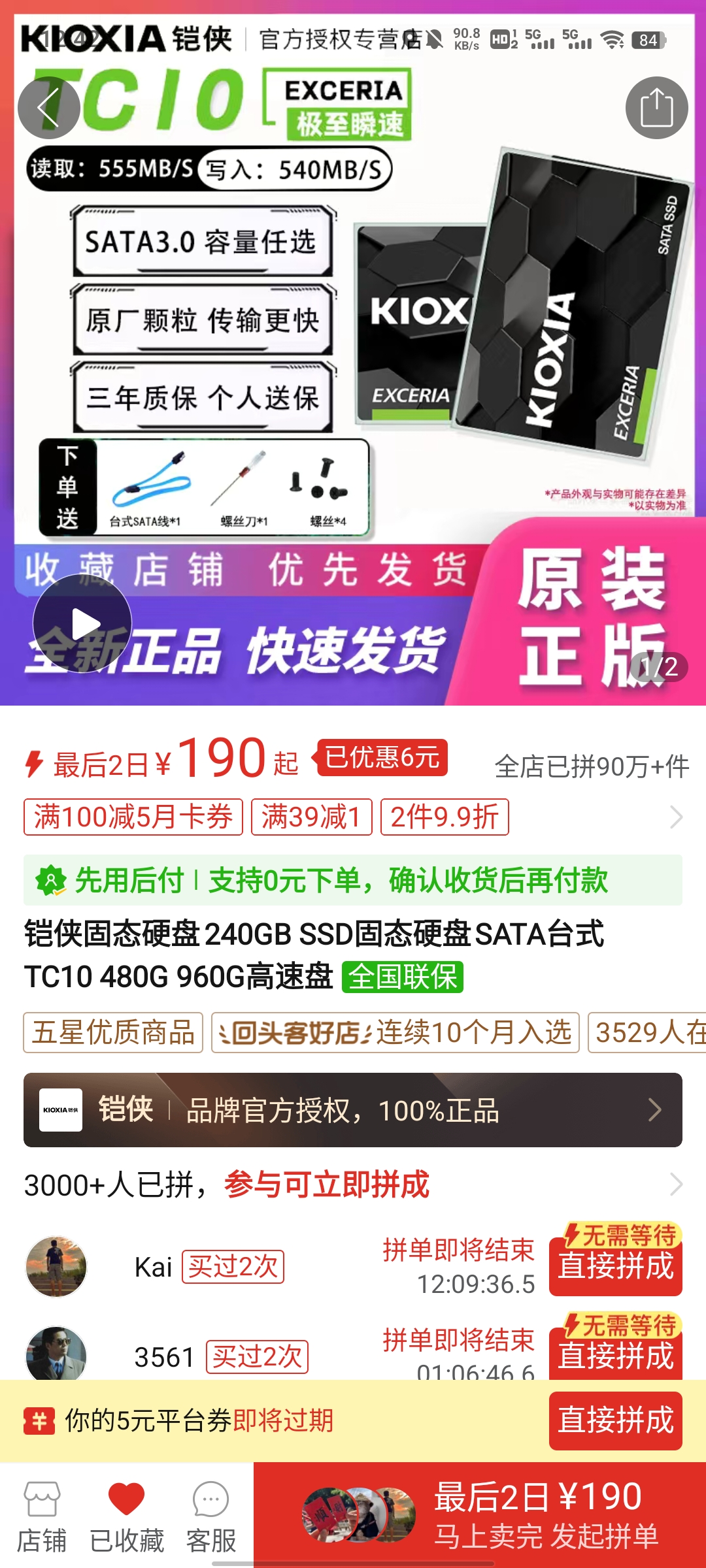
Task: Go back using the arrow icon
Action: click(x=49, y=108)
